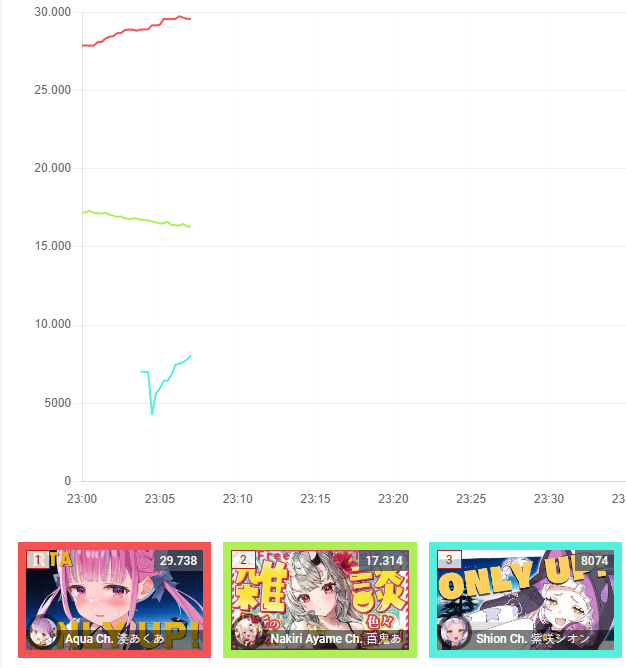The width and height of the screenshot is (626, 668).
Task: Open Shion Ch. stream thumbnail
Action: [x=525, y=599]
